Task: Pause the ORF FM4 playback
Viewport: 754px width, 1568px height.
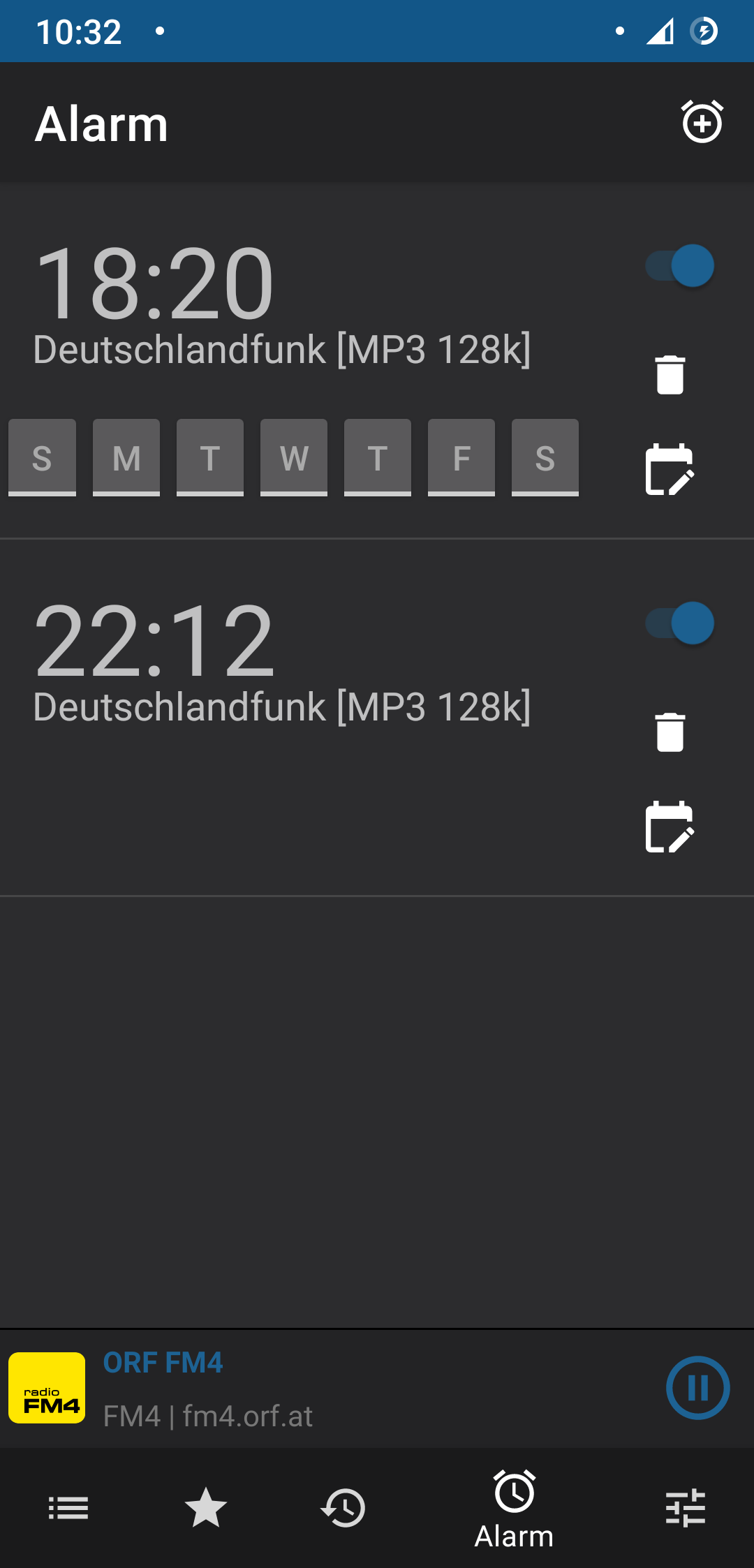Action: coord(697,1388)
